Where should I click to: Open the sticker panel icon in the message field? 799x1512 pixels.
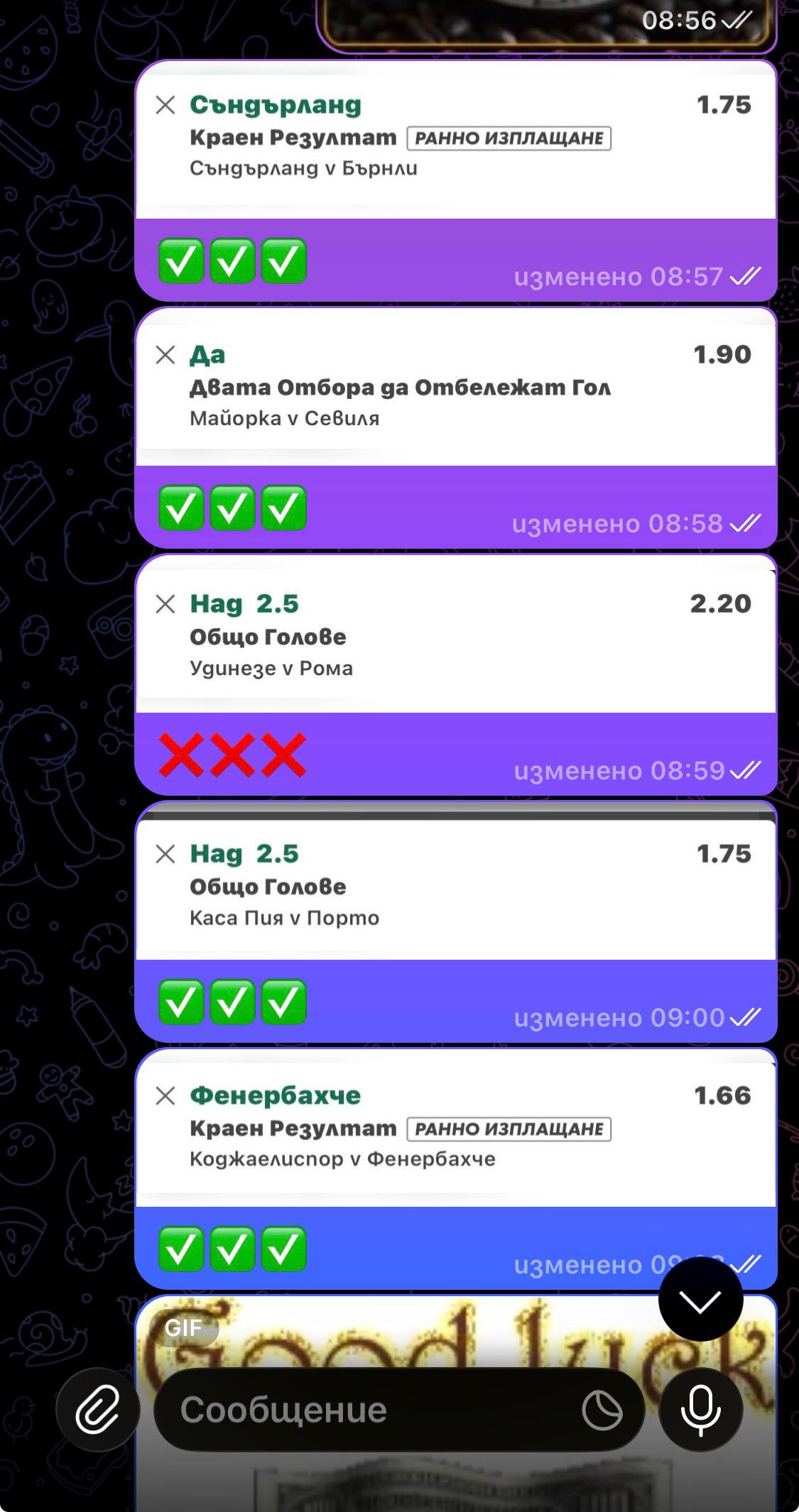tap(602, 1410)
